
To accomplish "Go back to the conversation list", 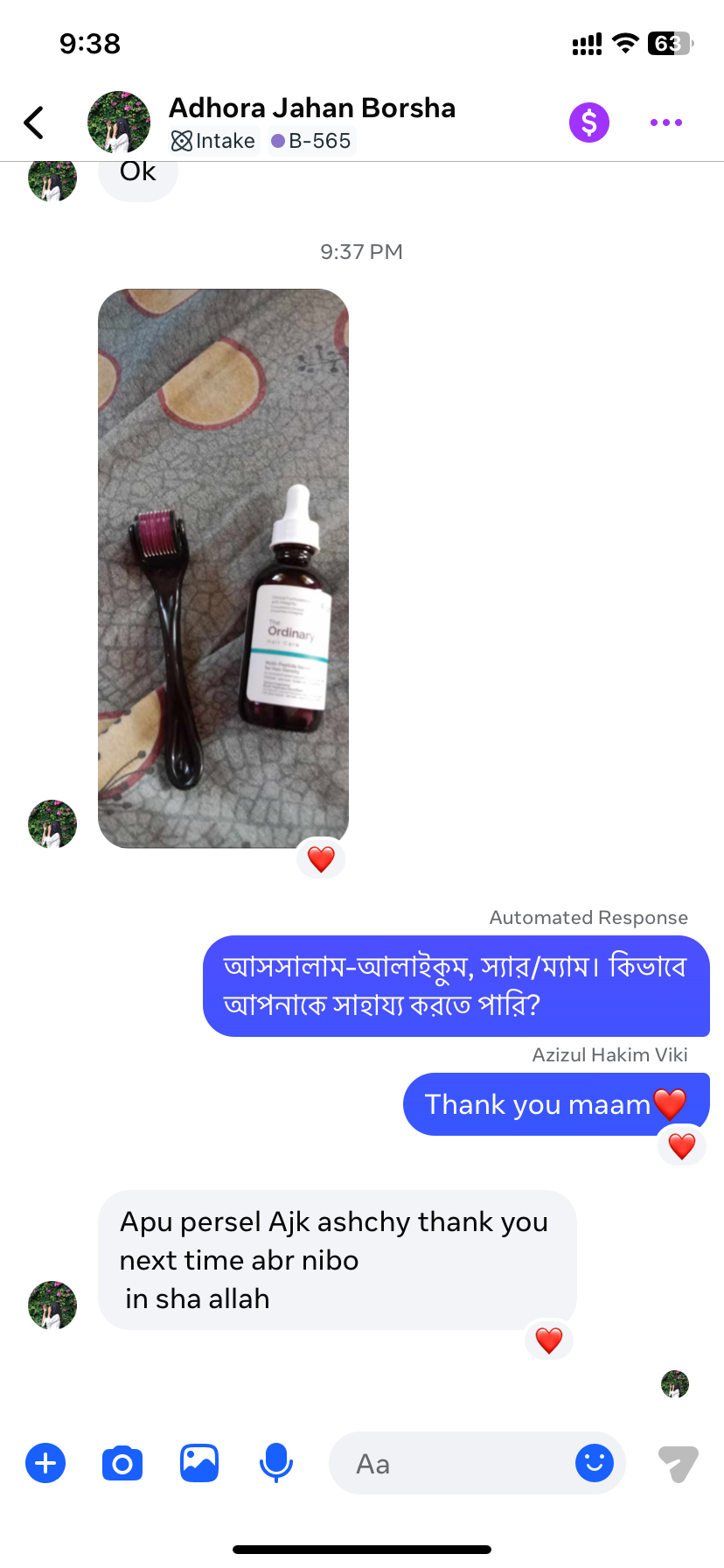I will tap(34, 122).
